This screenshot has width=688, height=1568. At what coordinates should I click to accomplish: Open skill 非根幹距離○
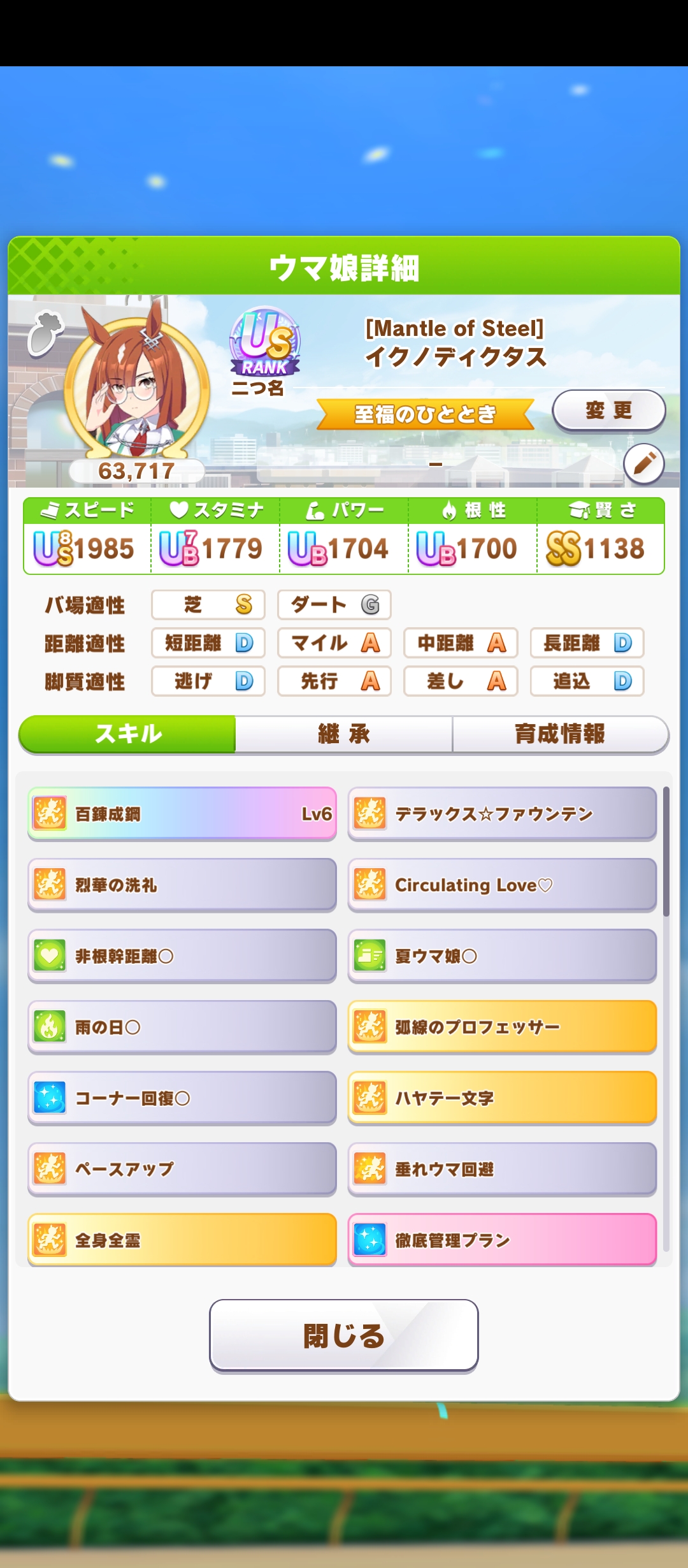(182, 956)
